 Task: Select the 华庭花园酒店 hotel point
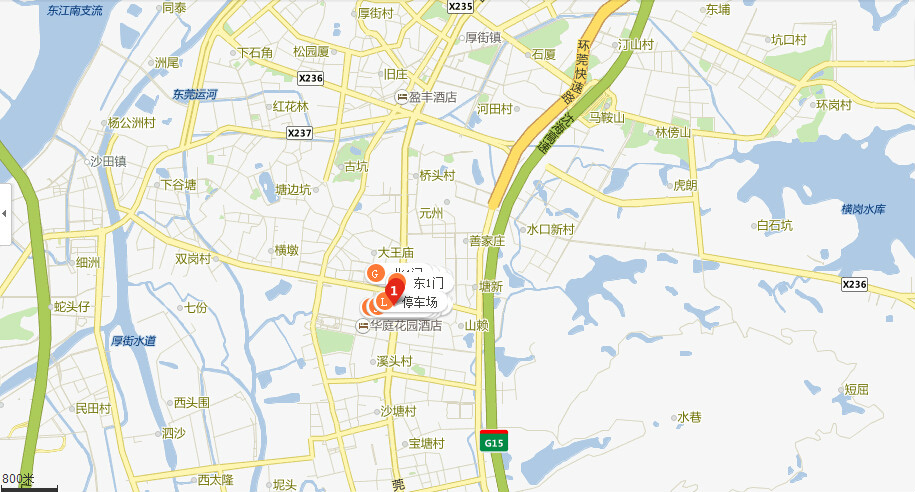tap(364, 326)
